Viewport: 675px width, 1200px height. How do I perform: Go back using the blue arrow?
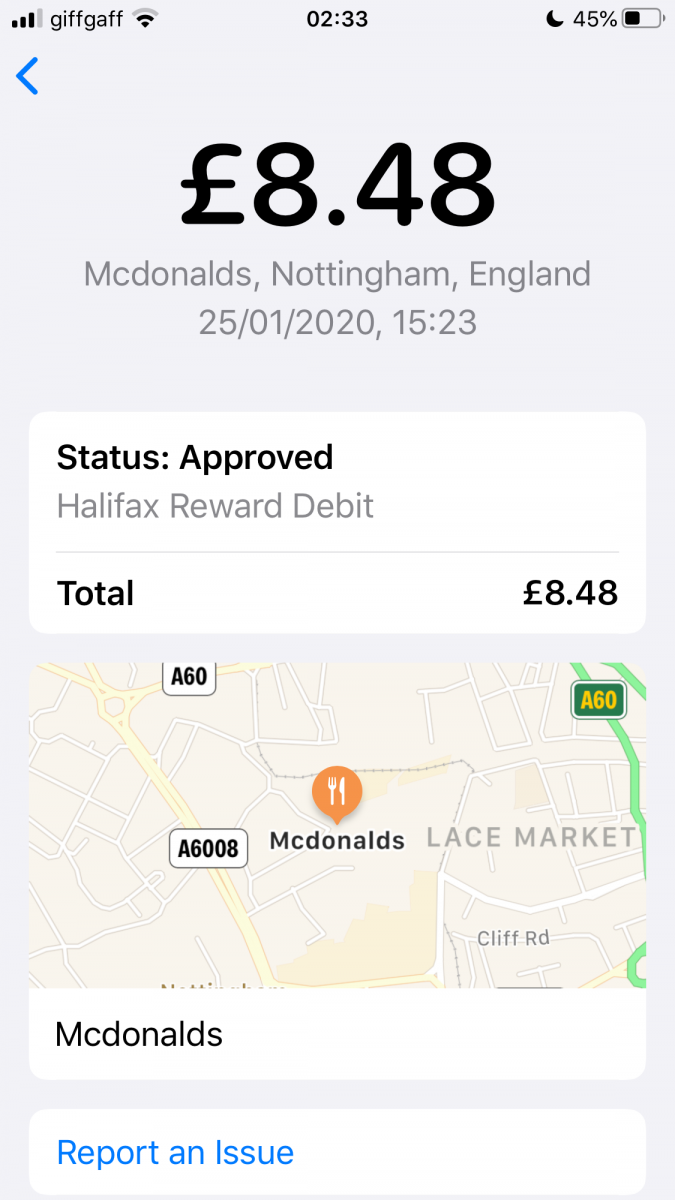28,76
